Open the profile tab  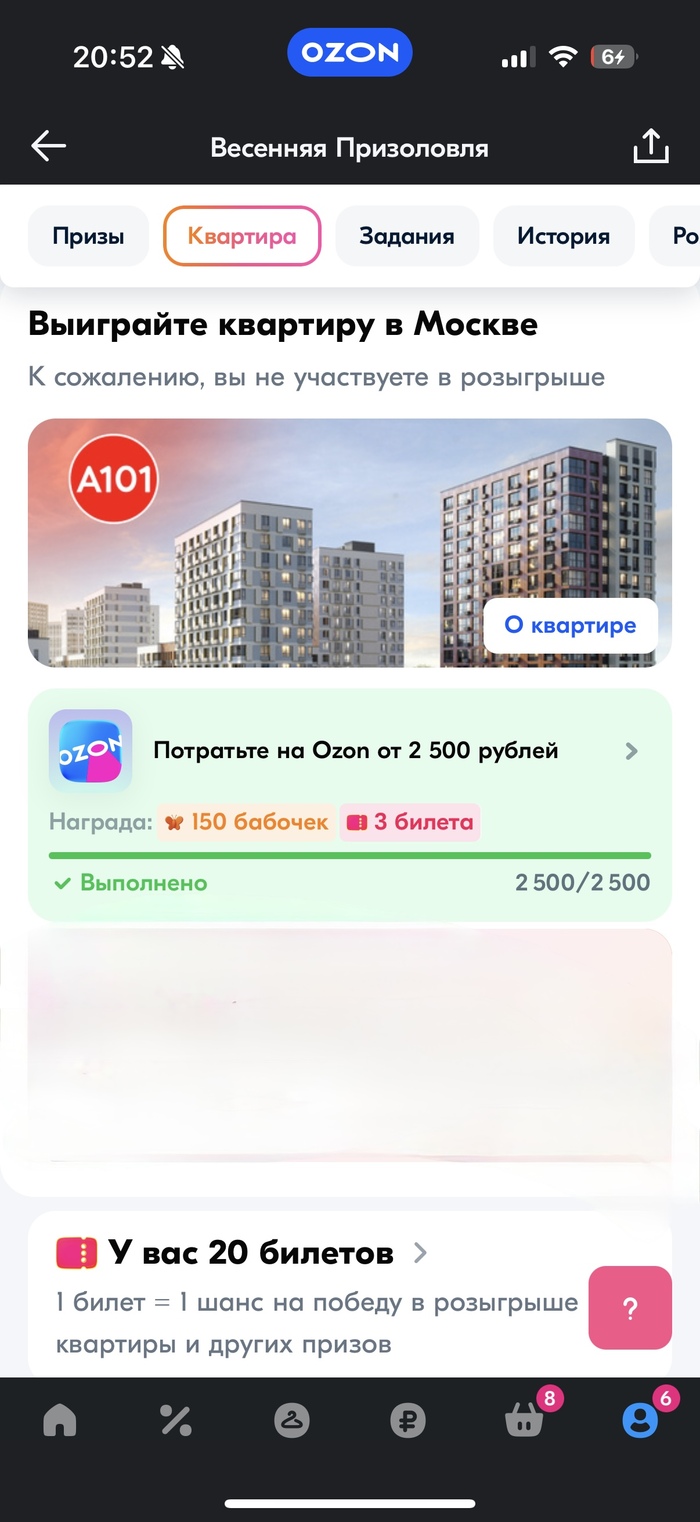click(x=640, y=1420)
